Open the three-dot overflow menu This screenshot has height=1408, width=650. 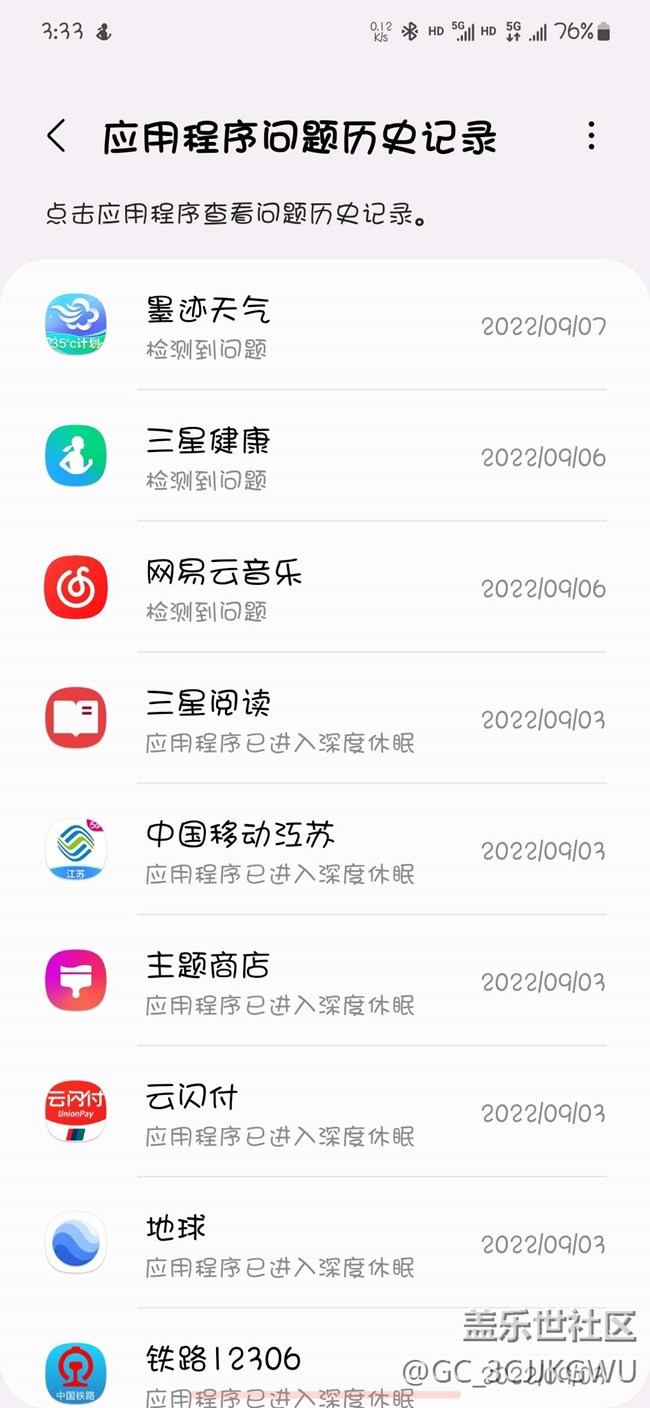[x=591, y=136]
